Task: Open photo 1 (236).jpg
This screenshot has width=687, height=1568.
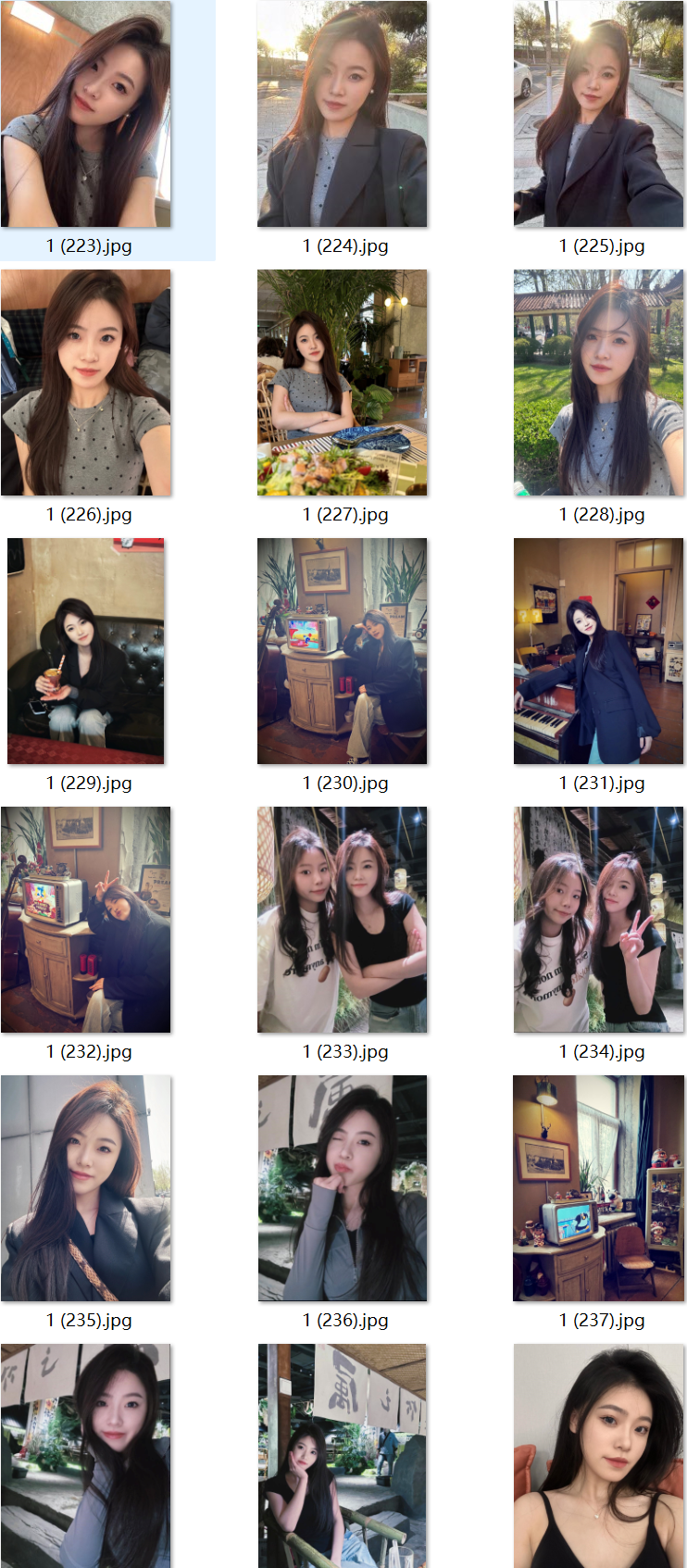Action: (x=343, y=1188)
